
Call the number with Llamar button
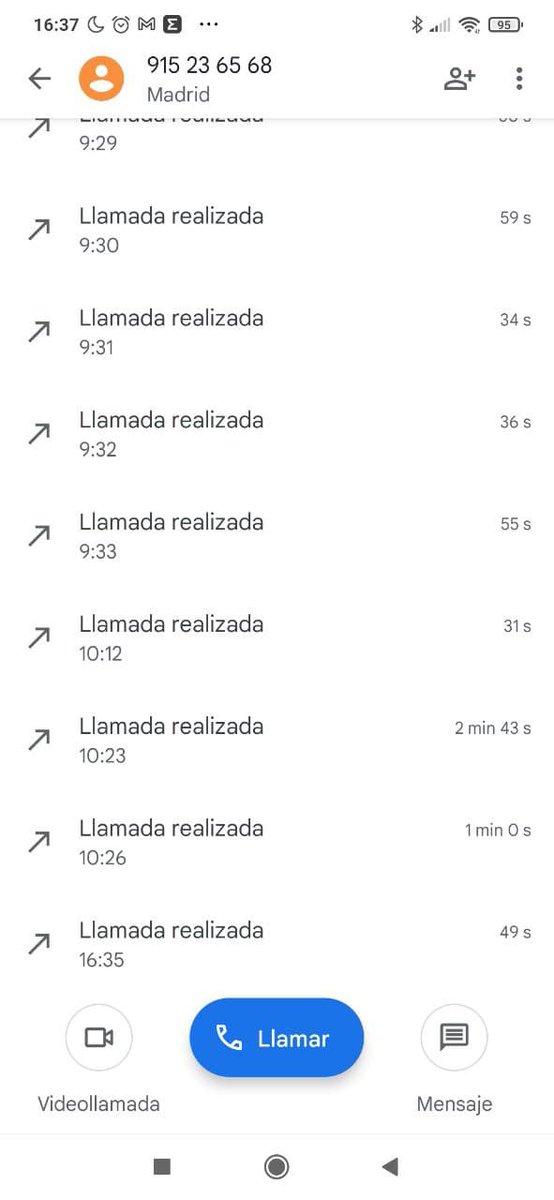277,1038
